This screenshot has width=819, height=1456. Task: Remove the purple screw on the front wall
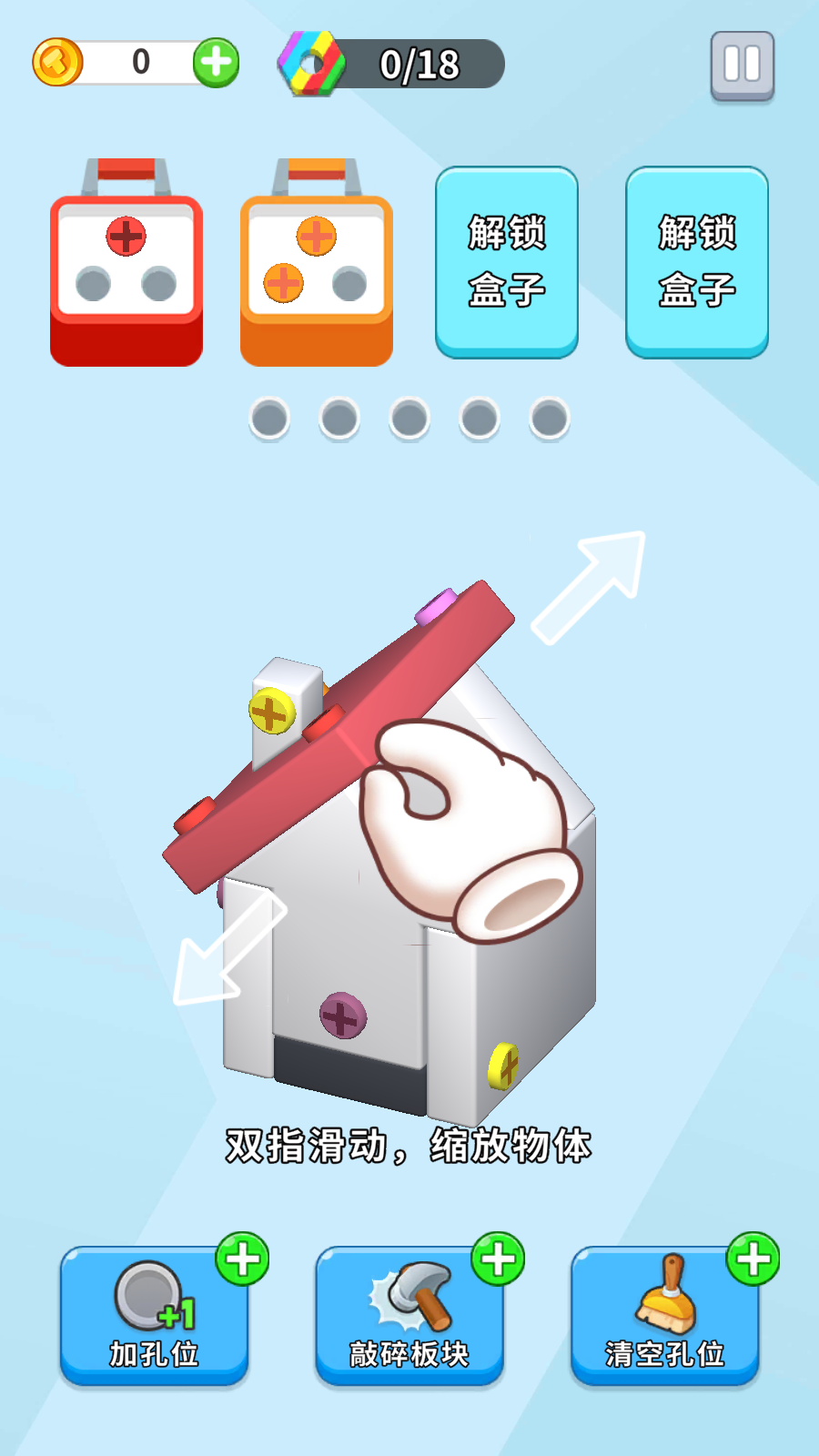click(x=342, y=1016)
